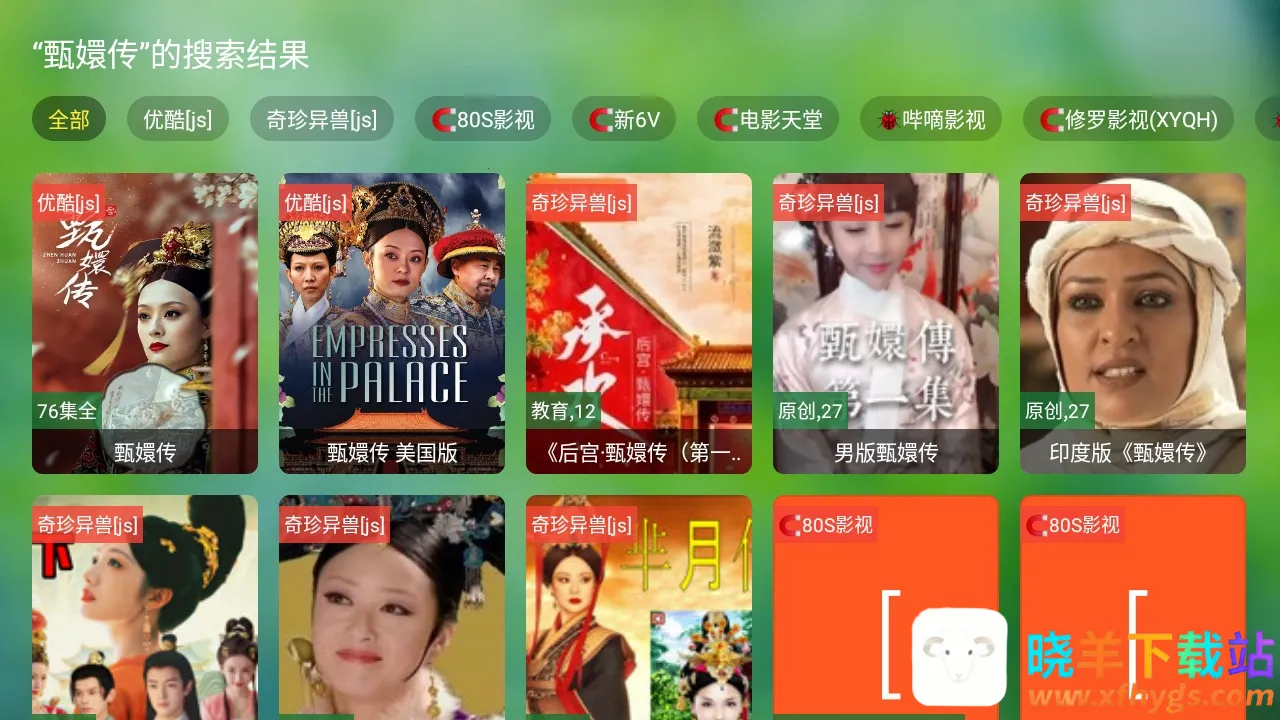This screenshot has height=720, width=1280.
Task: Open 印度版《甄嬛传》 result
Action: point(1133,323)
